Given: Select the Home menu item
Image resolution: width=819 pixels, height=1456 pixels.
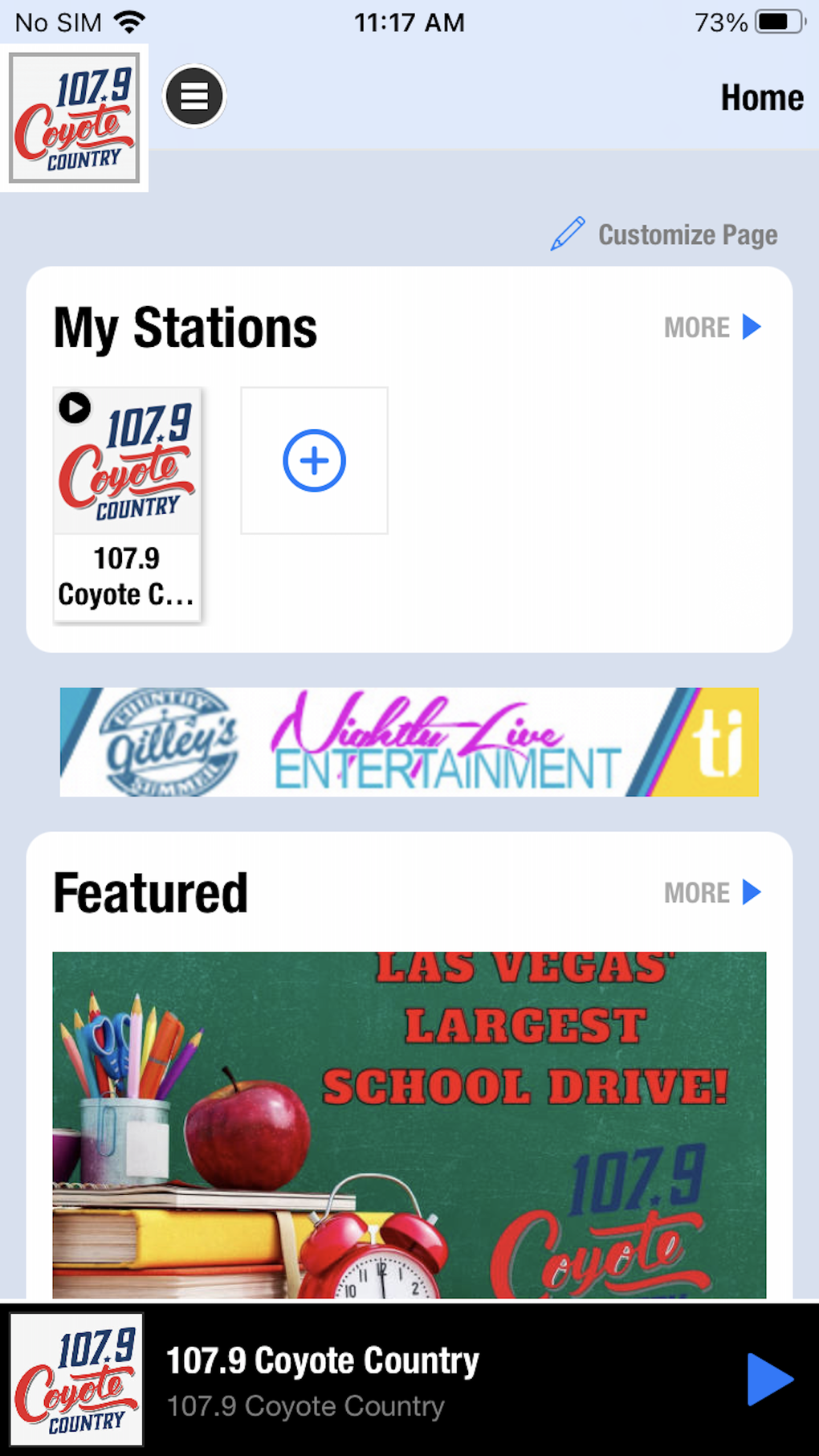Looking at the screenshot, I should [761, 96].
